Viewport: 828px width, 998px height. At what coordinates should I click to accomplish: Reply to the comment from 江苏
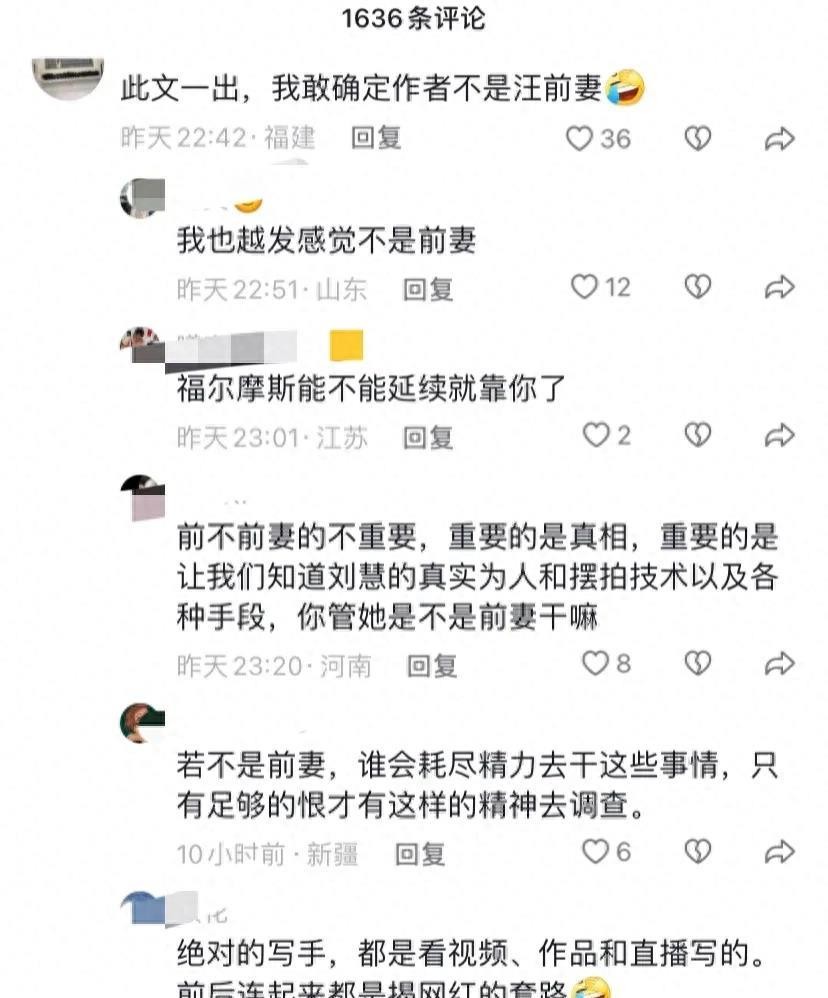428,436
